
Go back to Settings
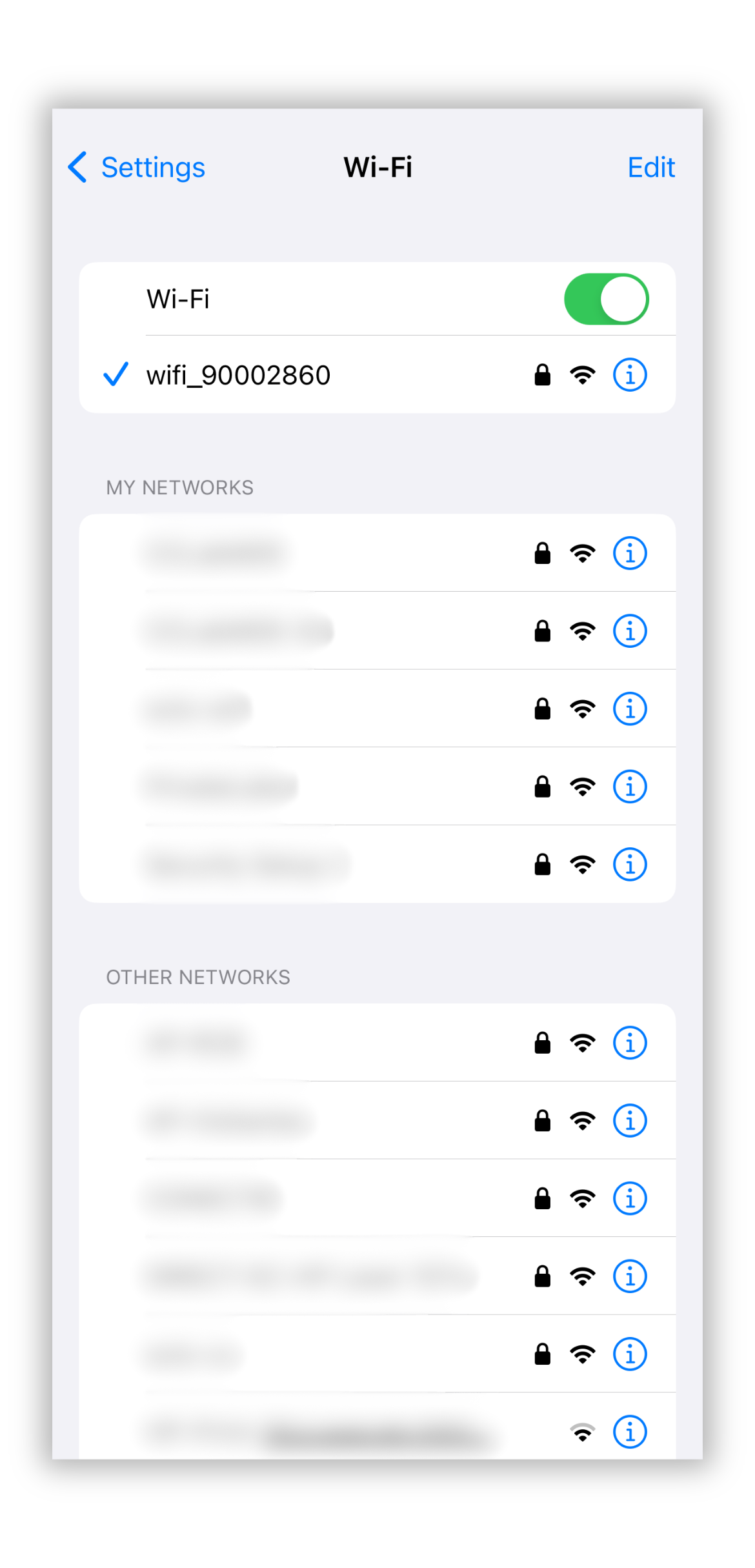coord(137,168)
